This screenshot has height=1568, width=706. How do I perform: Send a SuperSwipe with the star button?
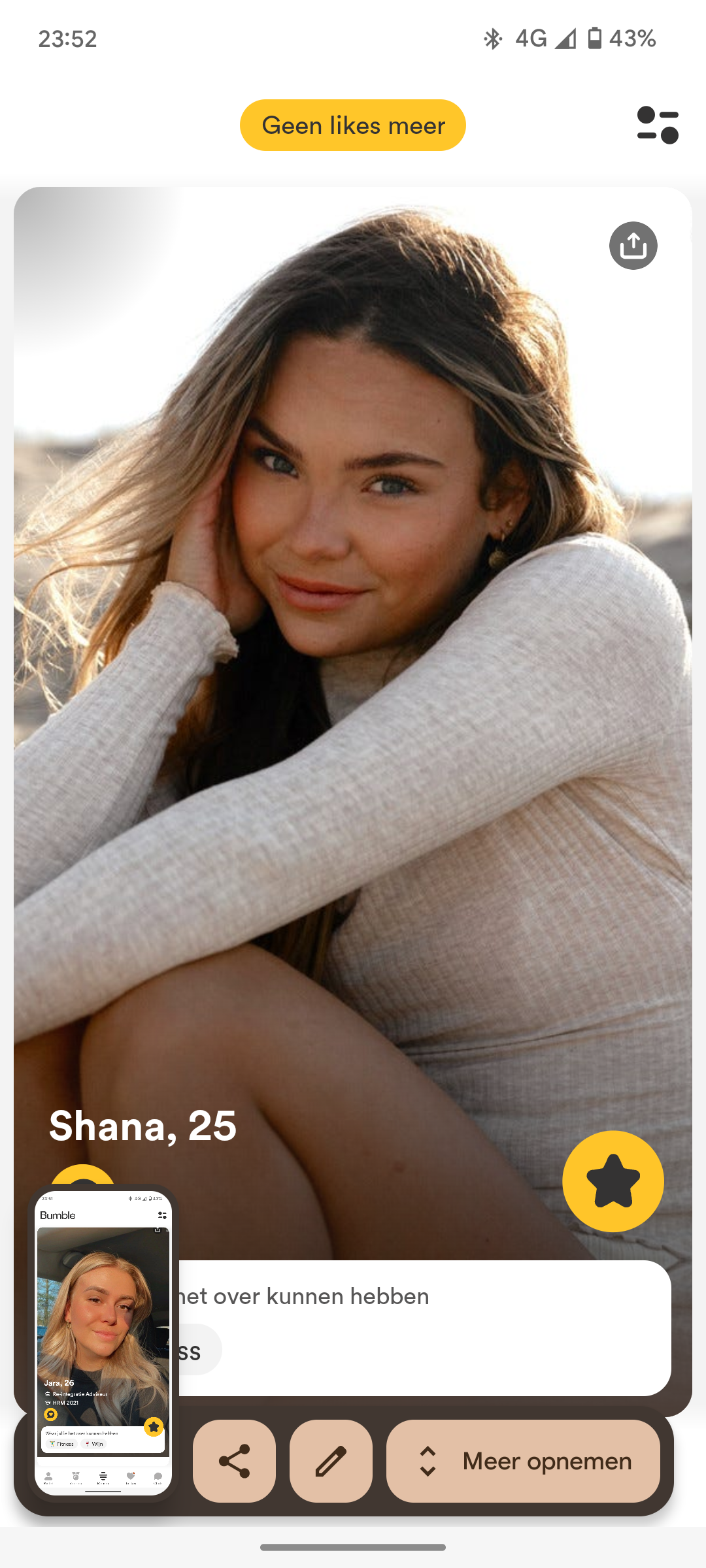click(x=613, y=1181)
